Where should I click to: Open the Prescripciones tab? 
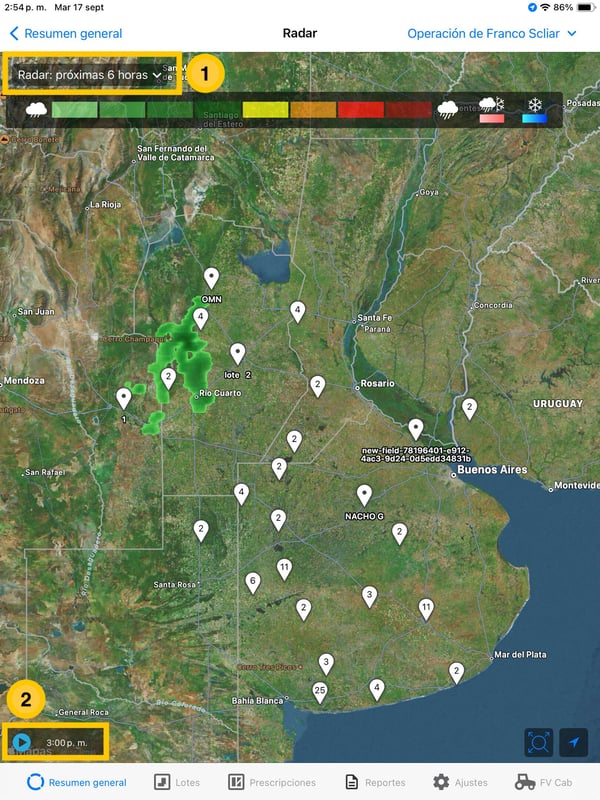click(272, 782)
